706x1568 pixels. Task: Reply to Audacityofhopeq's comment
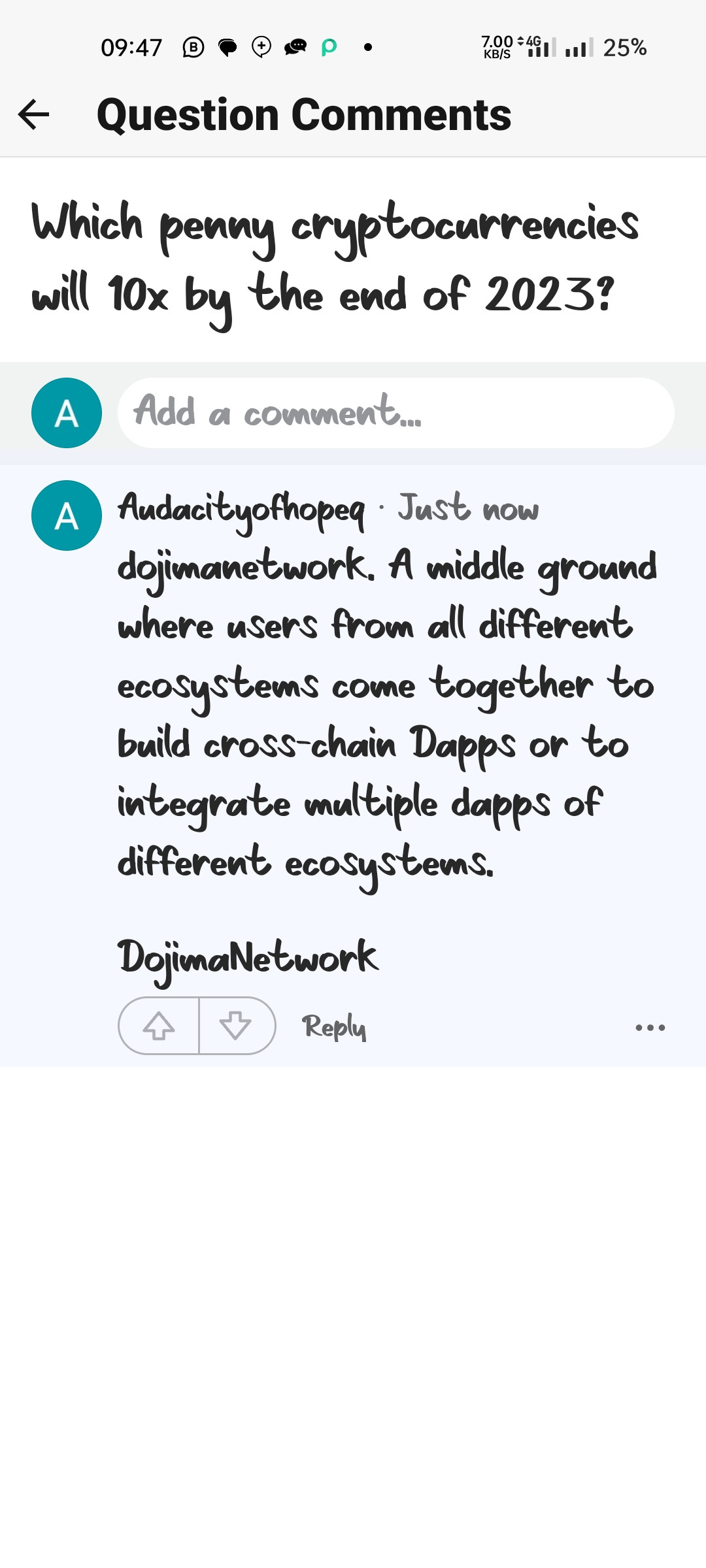coord(333,1027)
